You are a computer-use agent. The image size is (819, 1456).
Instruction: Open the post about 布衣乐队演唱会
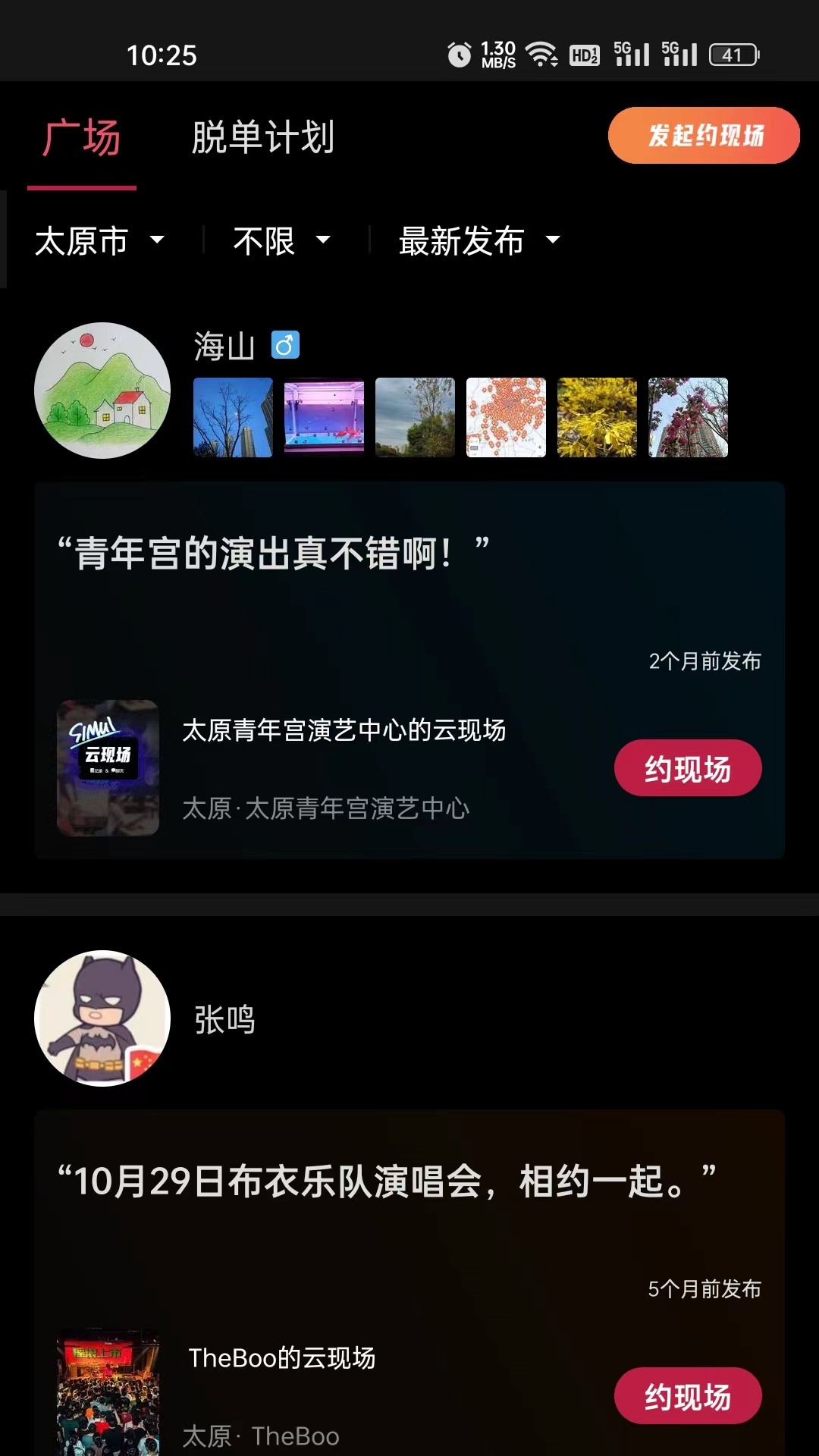[387, 1181]
